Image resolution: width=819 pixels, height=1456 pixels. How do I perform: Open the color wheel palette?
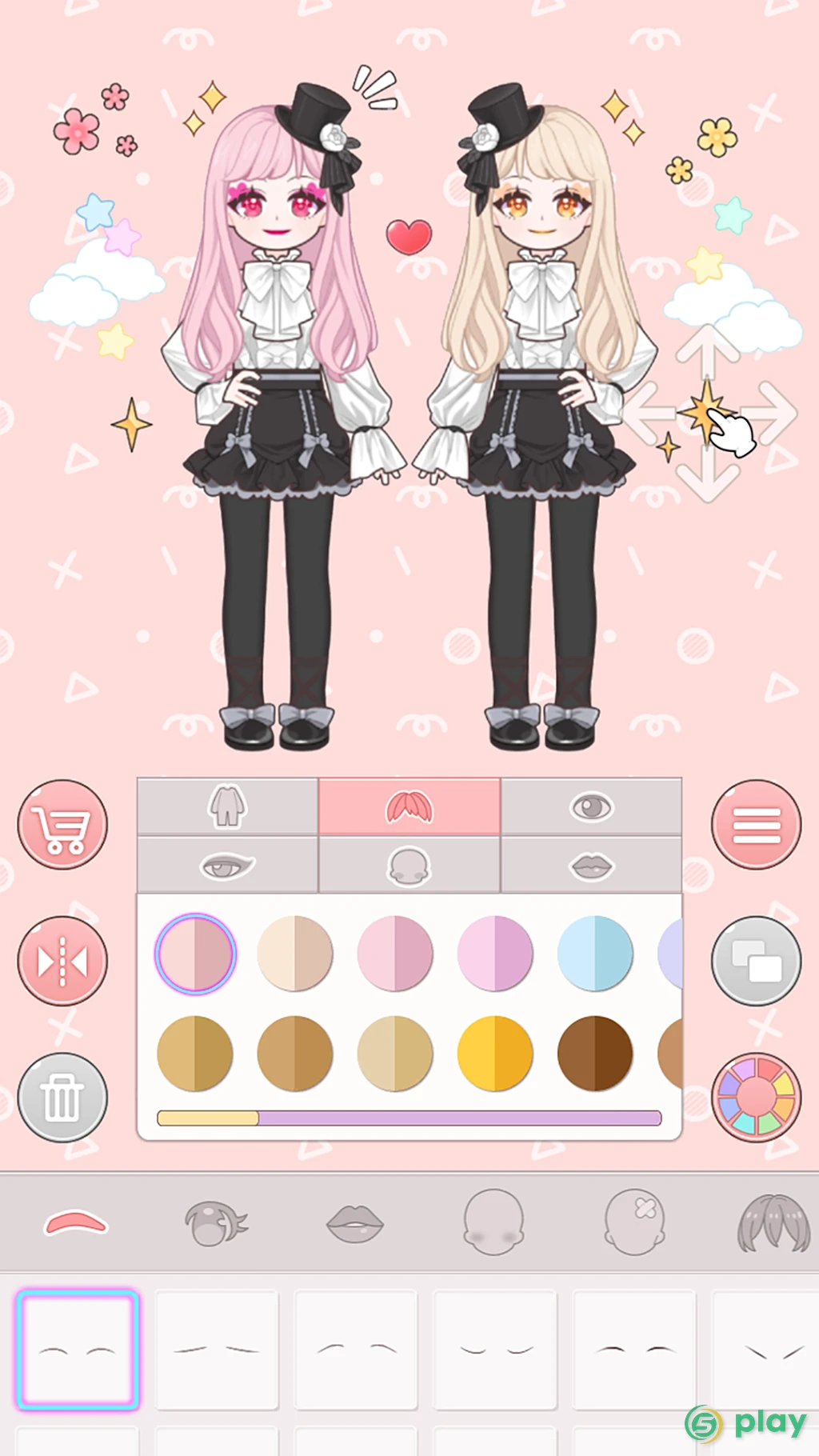756,1098
